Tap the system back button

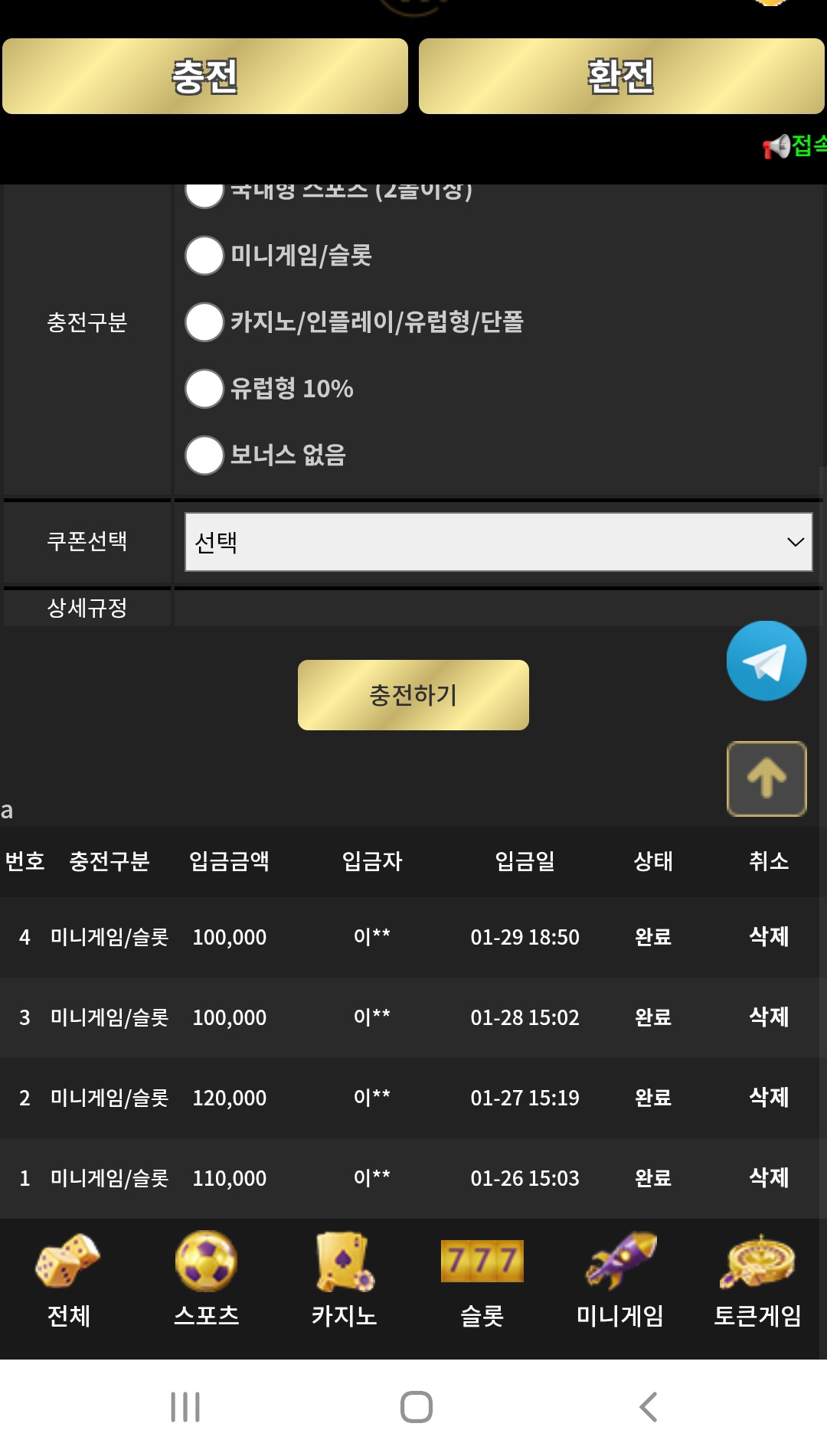[648, 1406]
